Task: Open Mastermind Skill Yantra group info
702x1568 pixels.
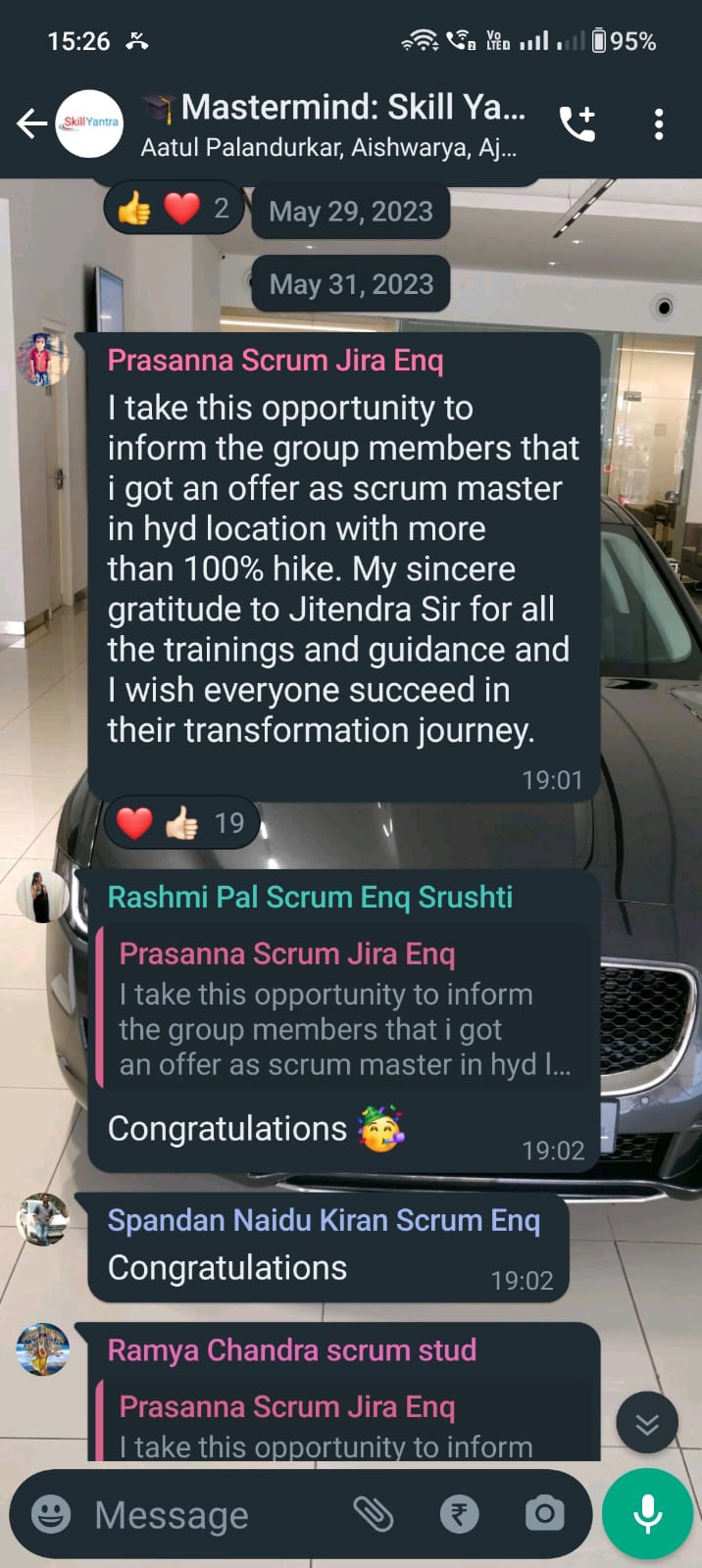Action: [x=333, y=123]
